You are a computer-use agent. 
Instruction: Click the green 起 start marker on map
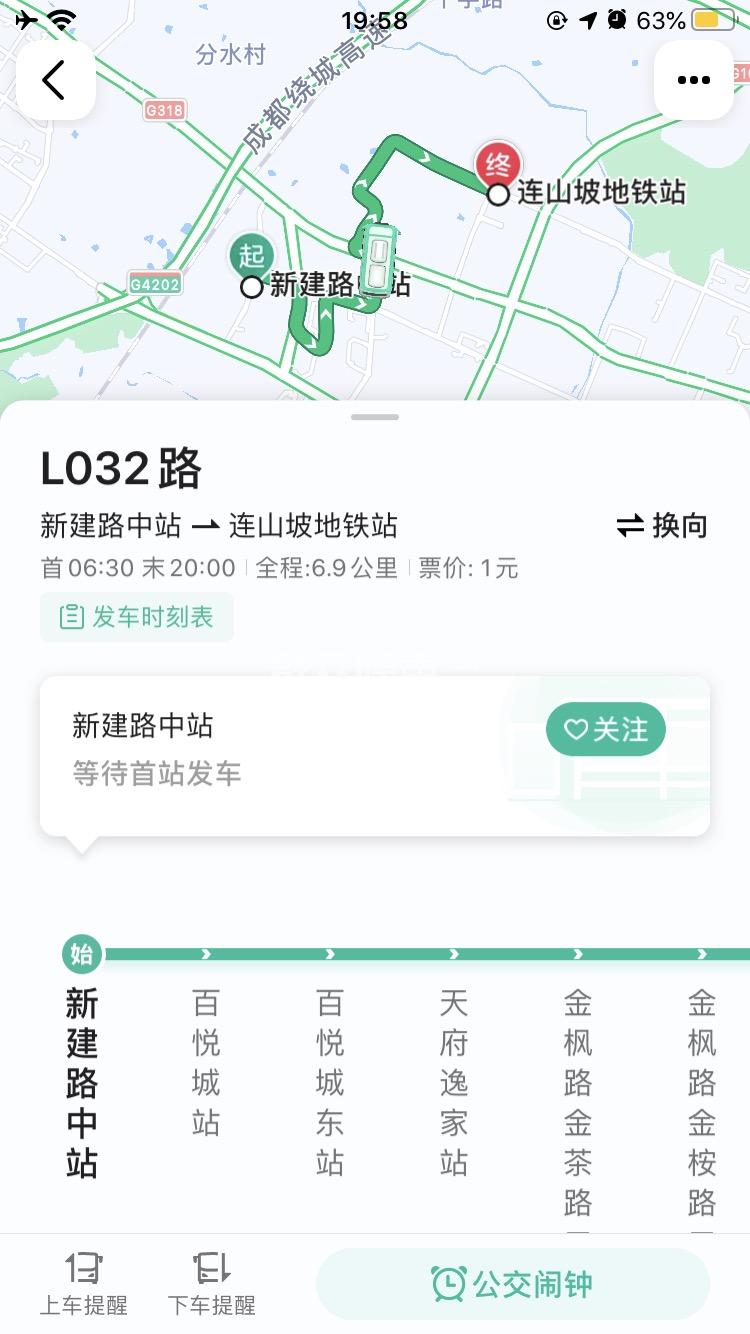(x=251, y=256)
